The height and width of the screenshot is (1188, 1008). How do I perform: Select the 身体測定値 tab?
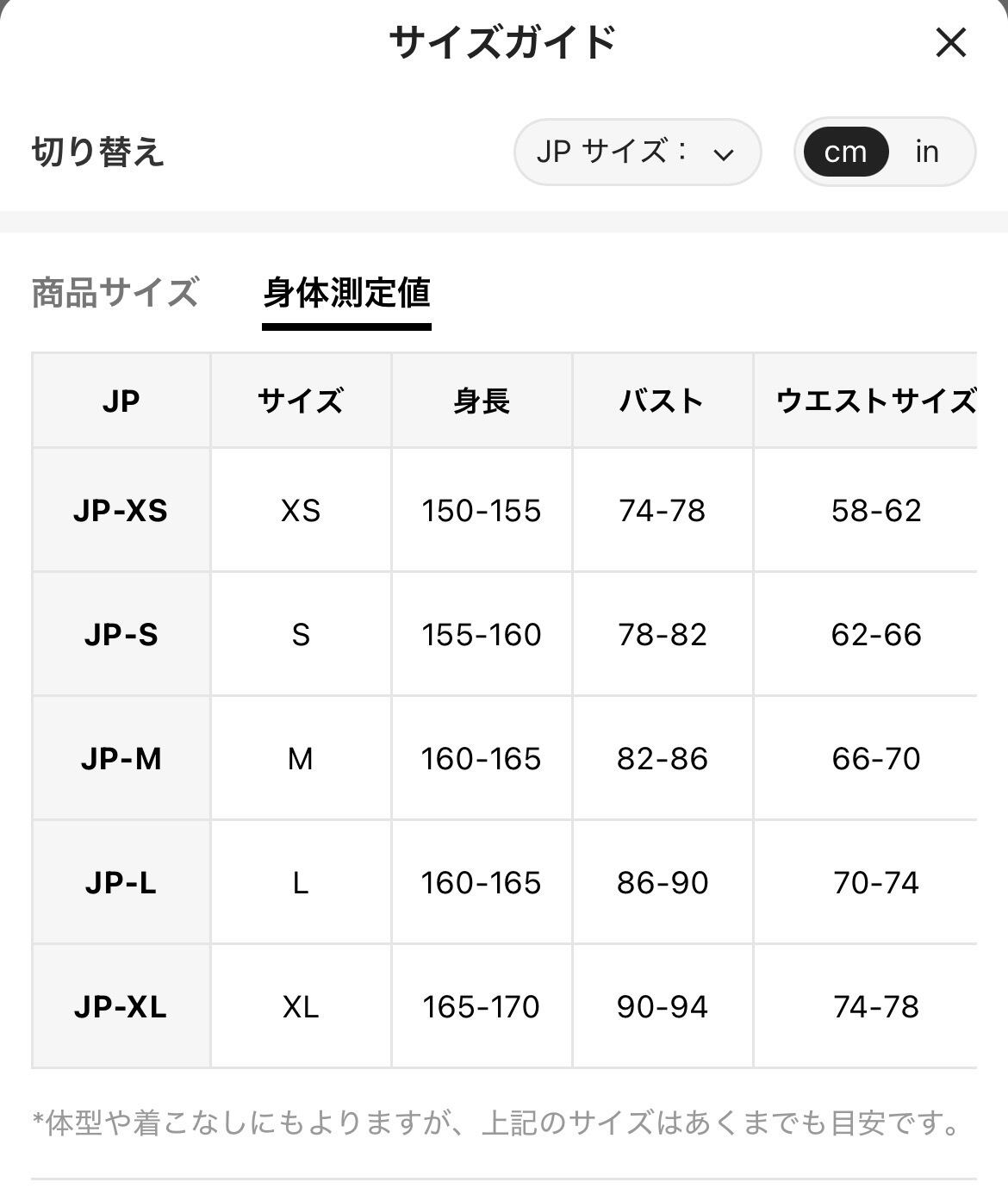(346, 294)
